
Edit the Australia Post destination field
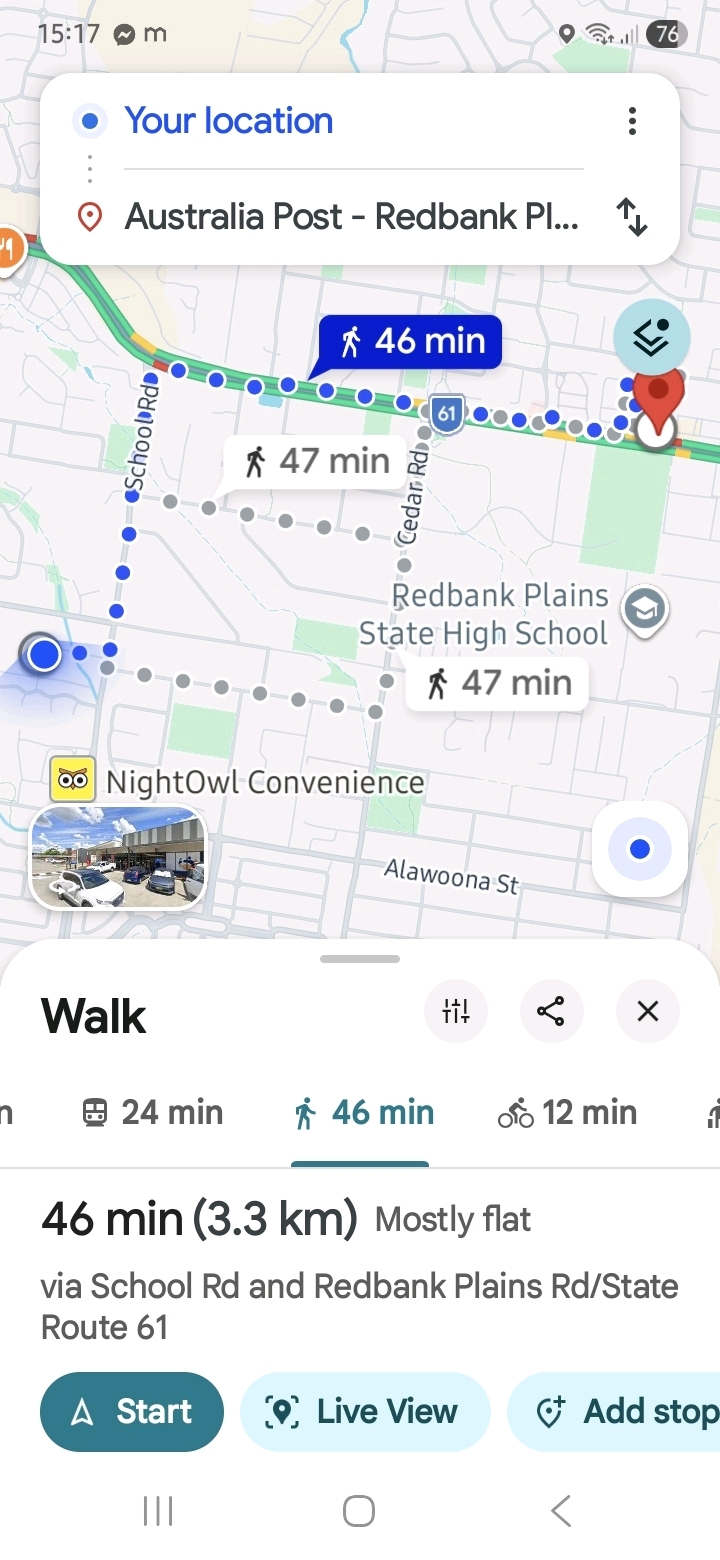[350, 216]
